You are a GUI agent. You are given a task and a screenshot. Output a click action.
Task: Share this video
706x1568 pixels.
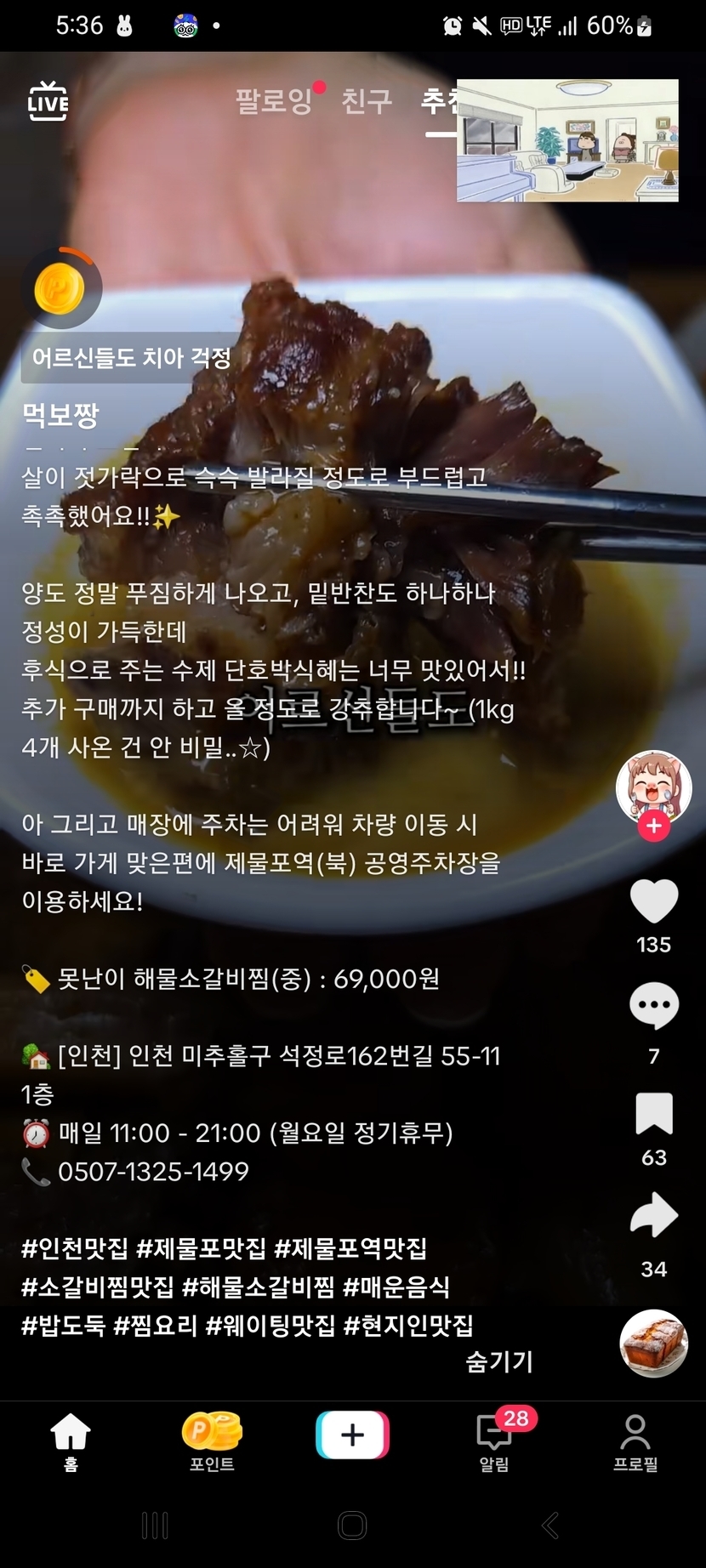[x=653, y=1216]
